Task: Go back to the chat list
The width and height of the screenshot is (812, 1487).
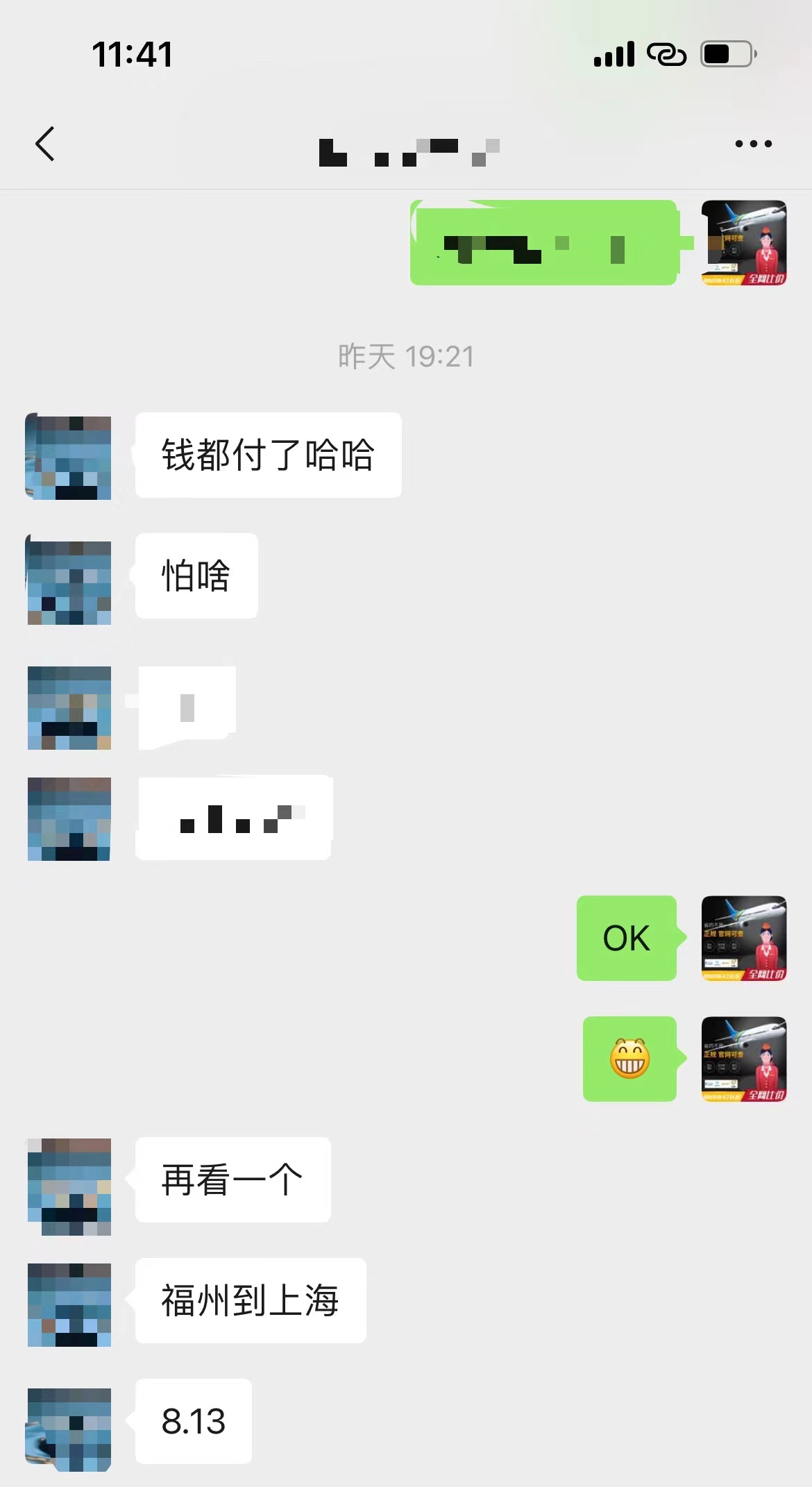Action: pos(45,144)
